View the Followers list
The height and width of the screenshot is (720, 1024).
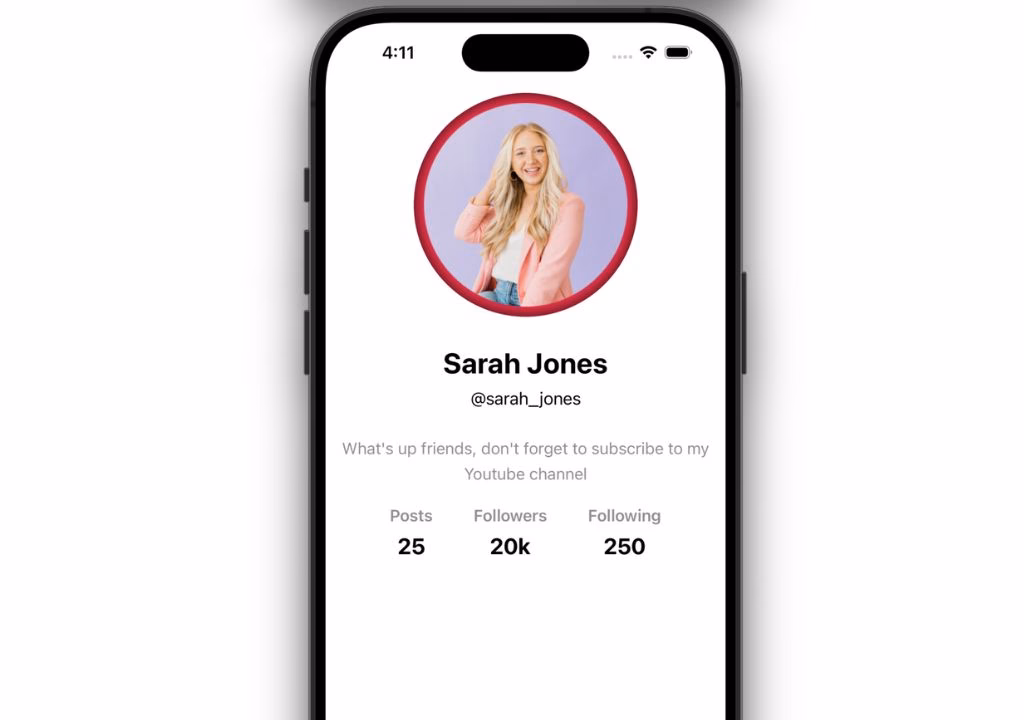click(510, 532)
